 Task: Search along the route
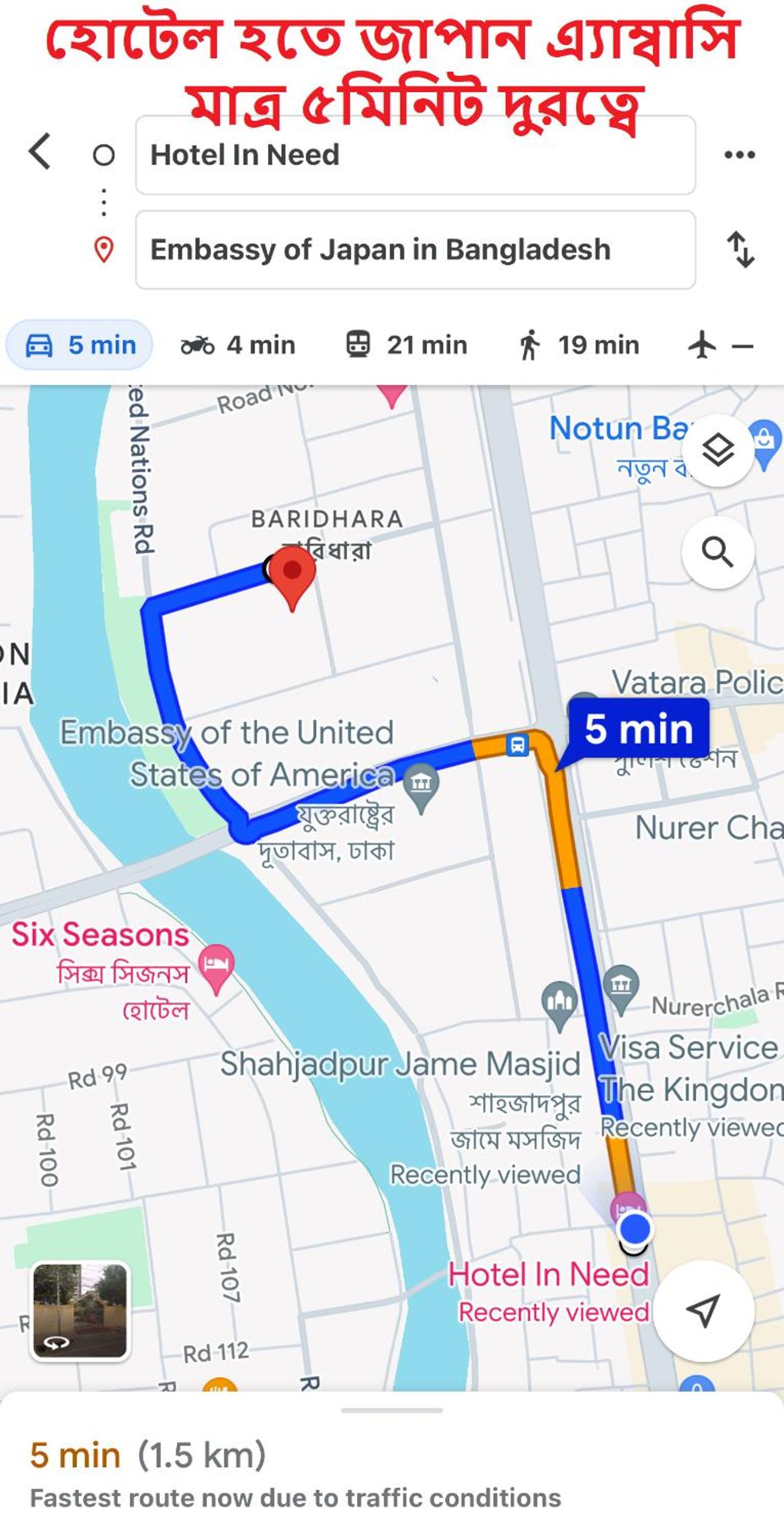coord(718,552)
